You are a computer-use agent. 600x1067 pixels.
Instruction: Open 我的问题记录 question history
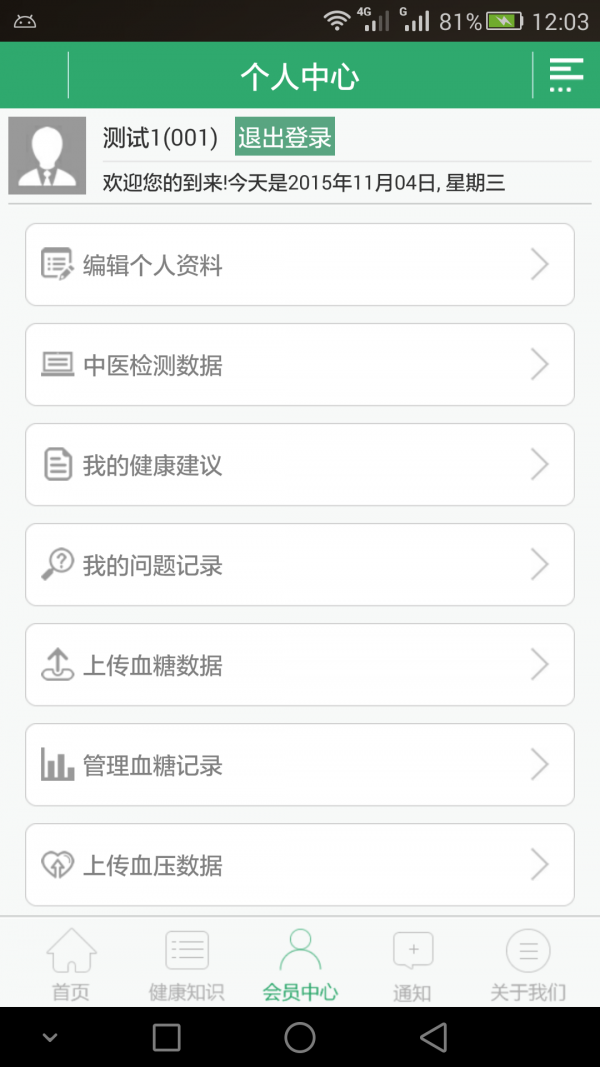click(299, 565)
